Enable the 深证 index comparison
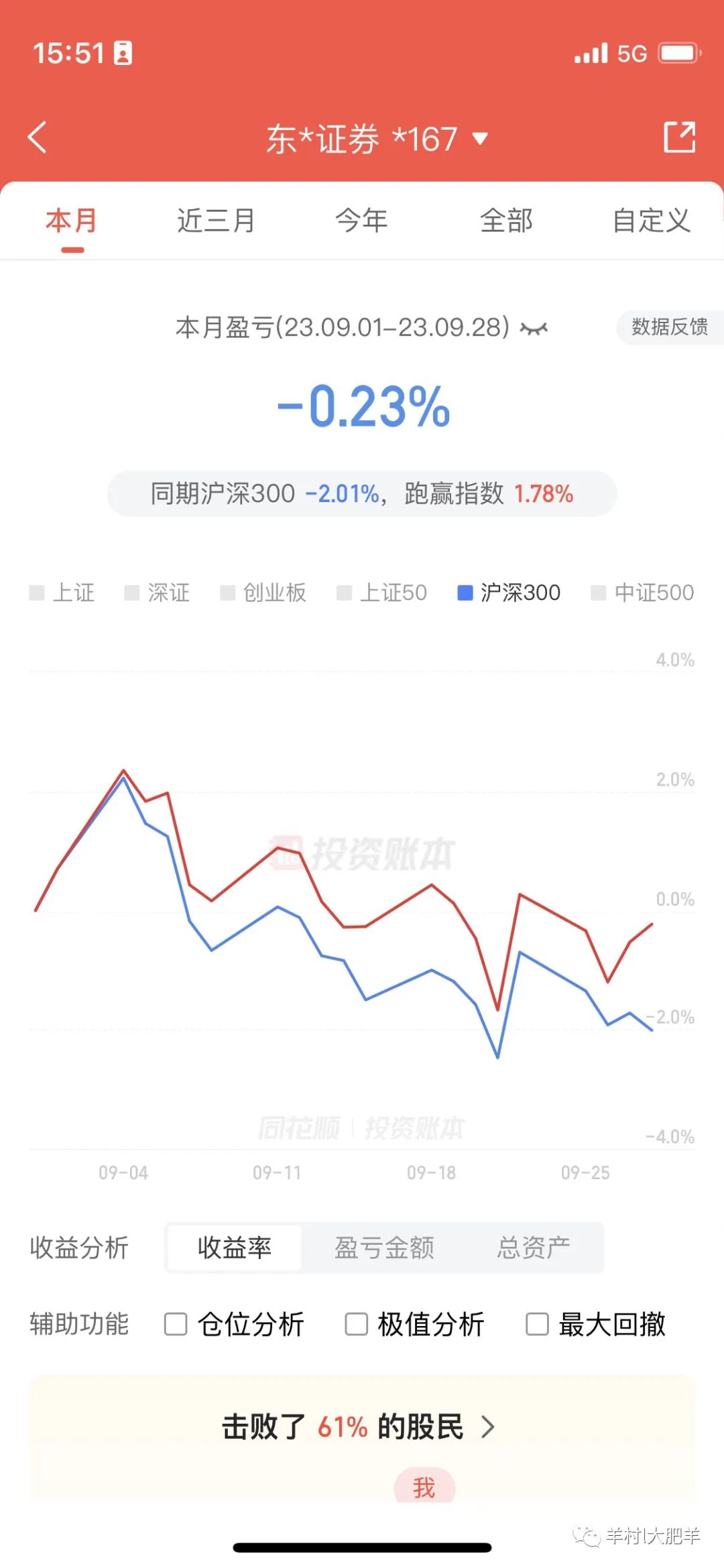The height and width of the screenshot is (1568, 724). coord(158,593)
